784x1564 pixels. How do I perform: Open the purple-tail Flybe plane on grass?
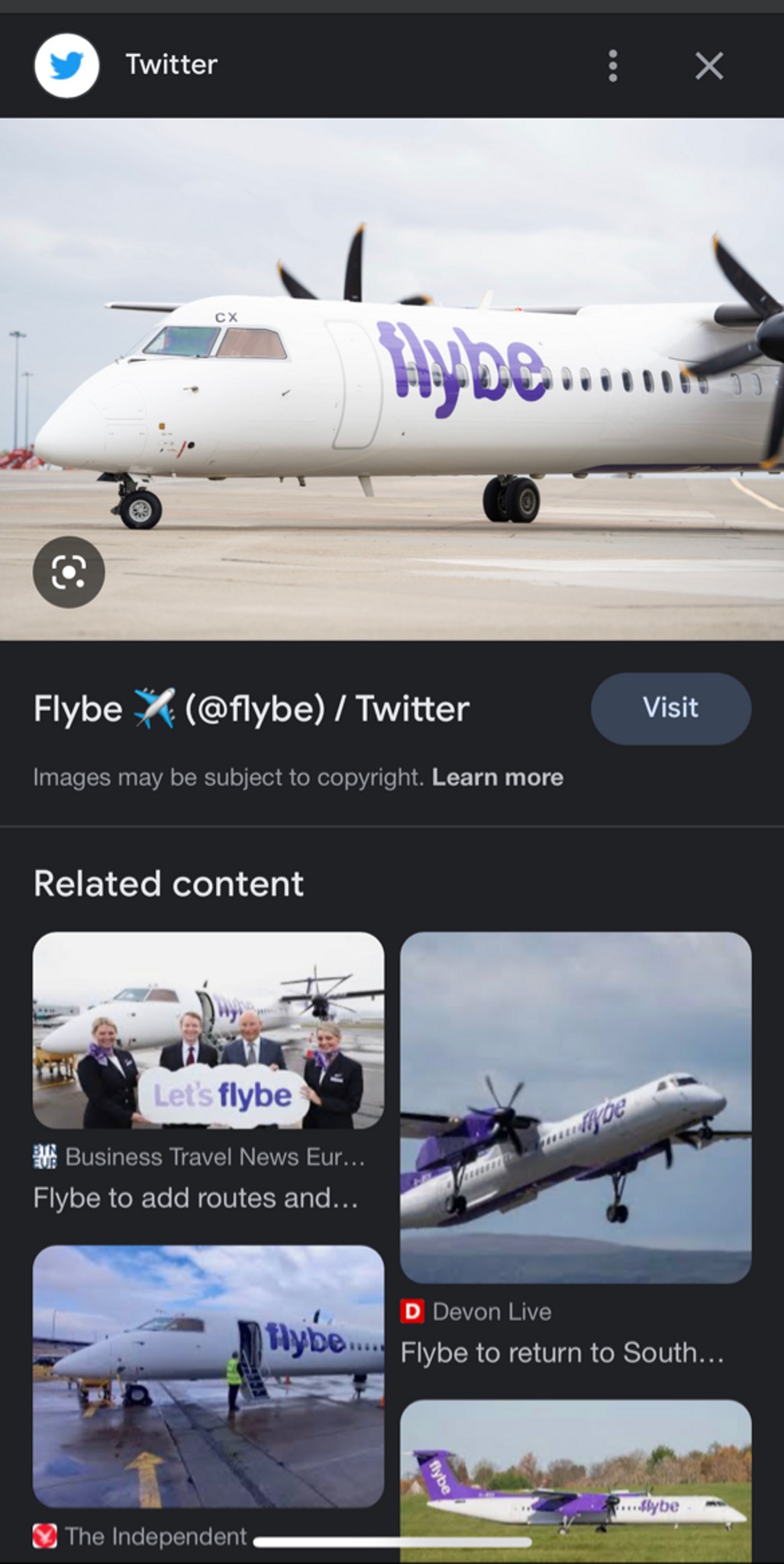coord(576,1481)
